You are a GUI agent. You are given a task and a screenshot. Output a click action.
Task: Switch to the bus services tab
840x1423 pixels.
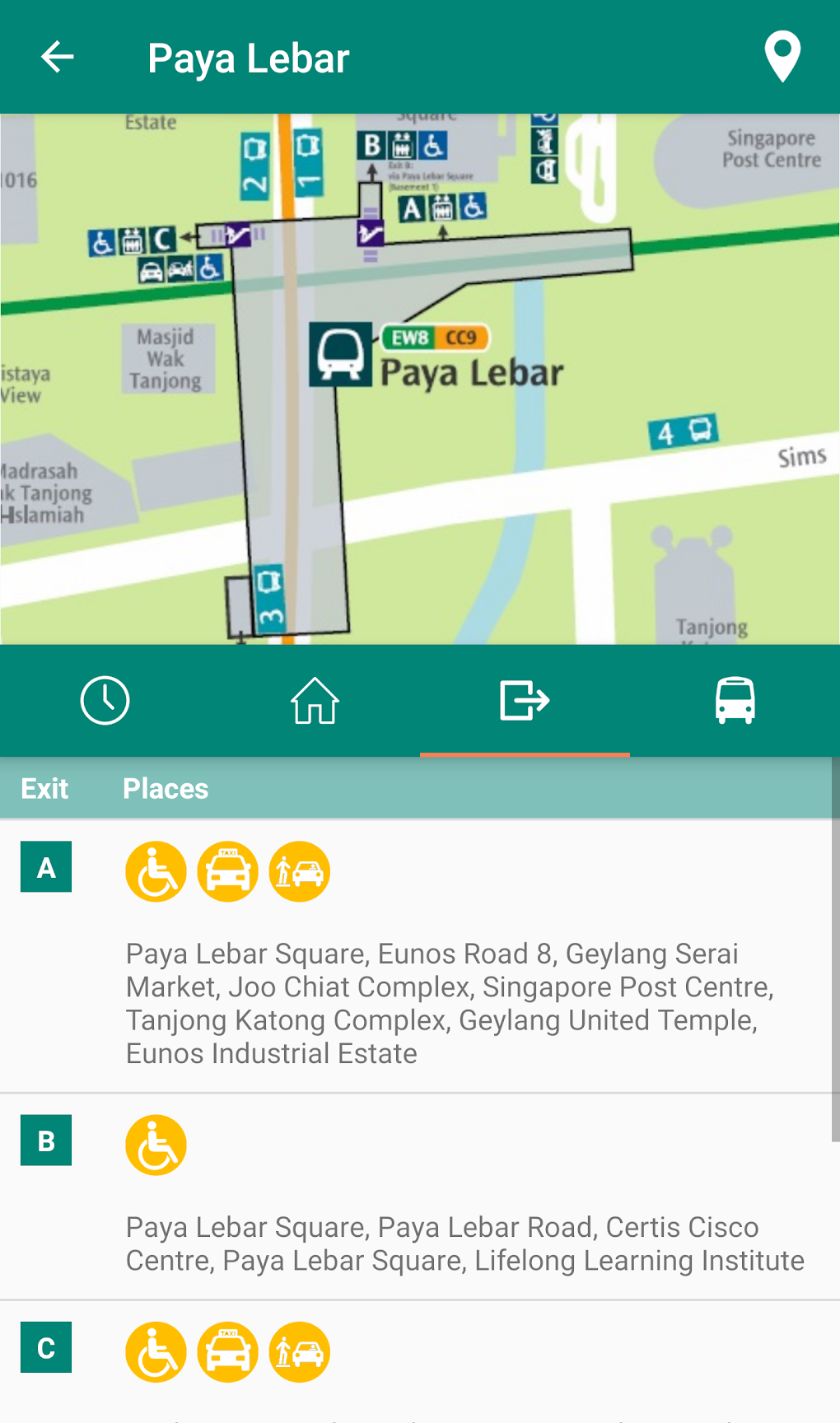point(735,701)
